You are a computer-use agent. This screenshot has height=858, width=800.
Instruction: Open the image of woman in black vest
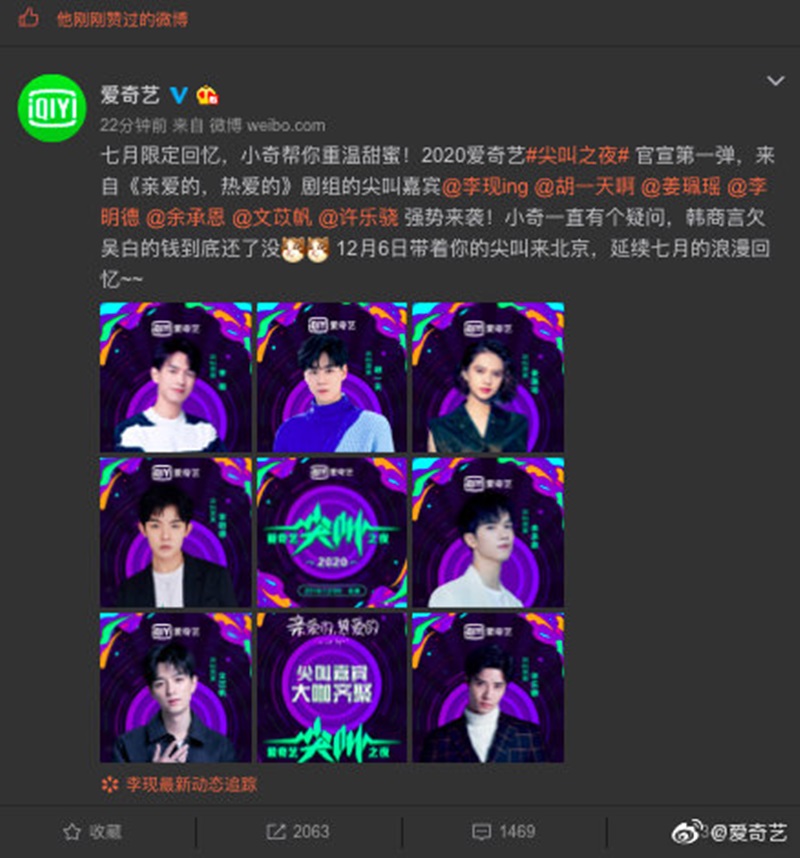[488, 377]
